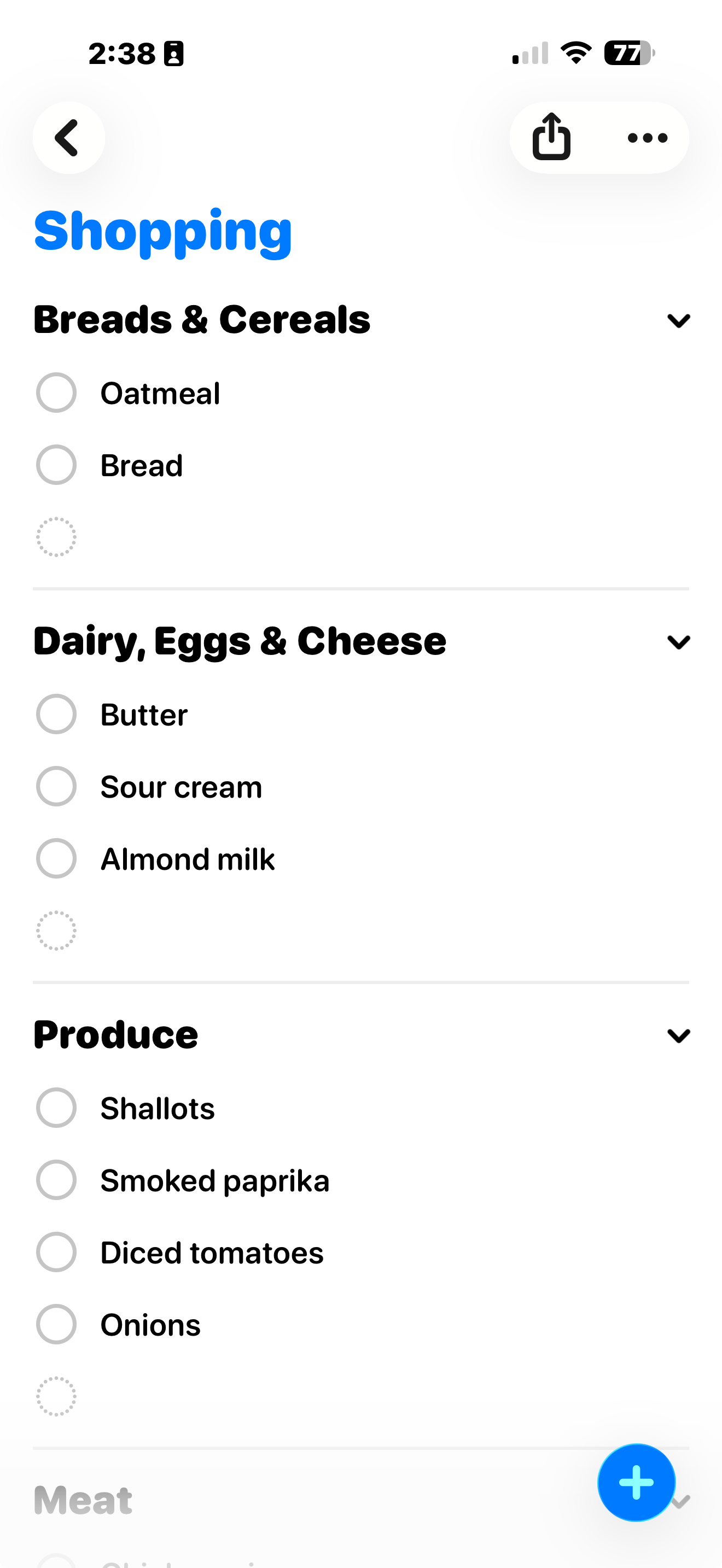The width and height of the screenshot is (722, 1568).
Task: Add new item under Produce
Action: [56, 1396]
